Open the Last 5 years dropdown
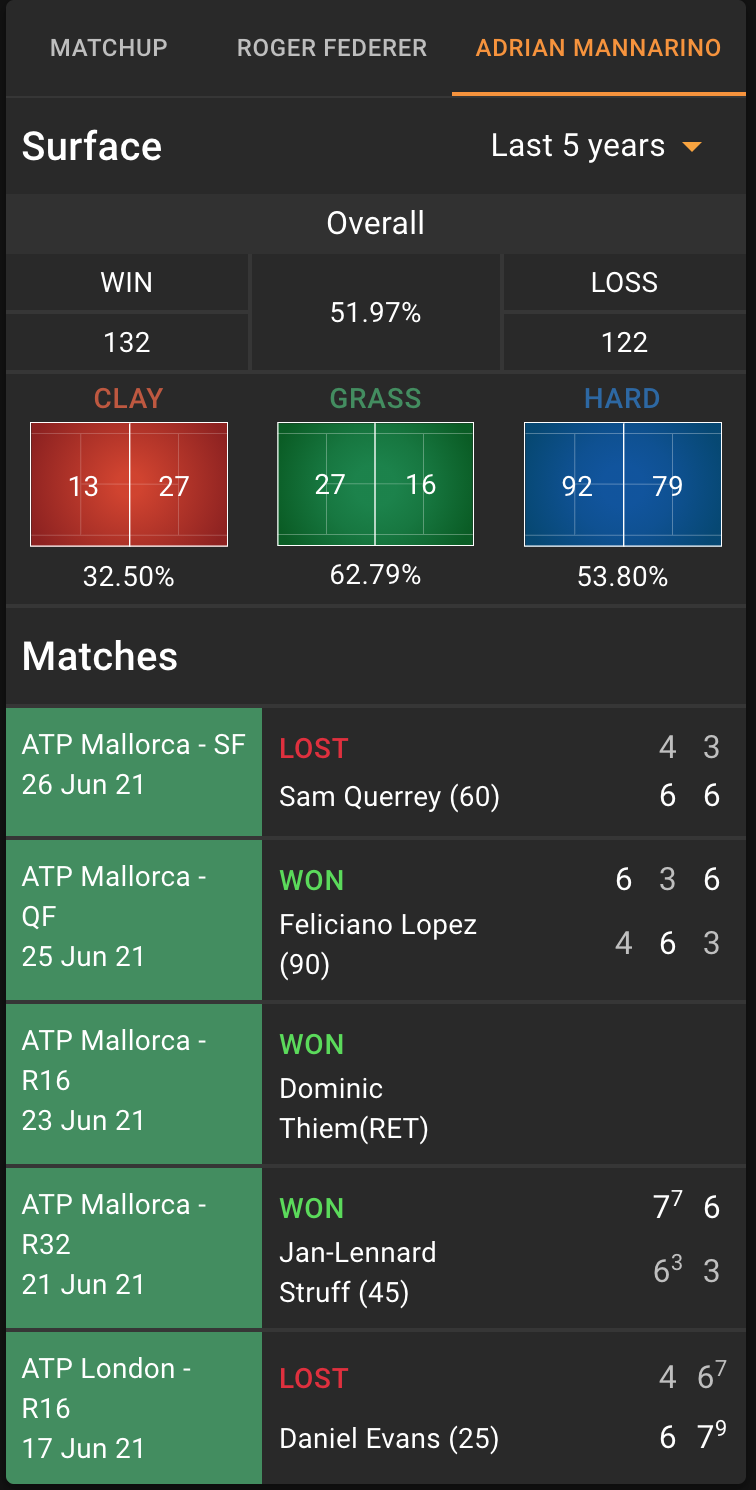Screen dimensions: 756x1490 [x=597, y=146]
